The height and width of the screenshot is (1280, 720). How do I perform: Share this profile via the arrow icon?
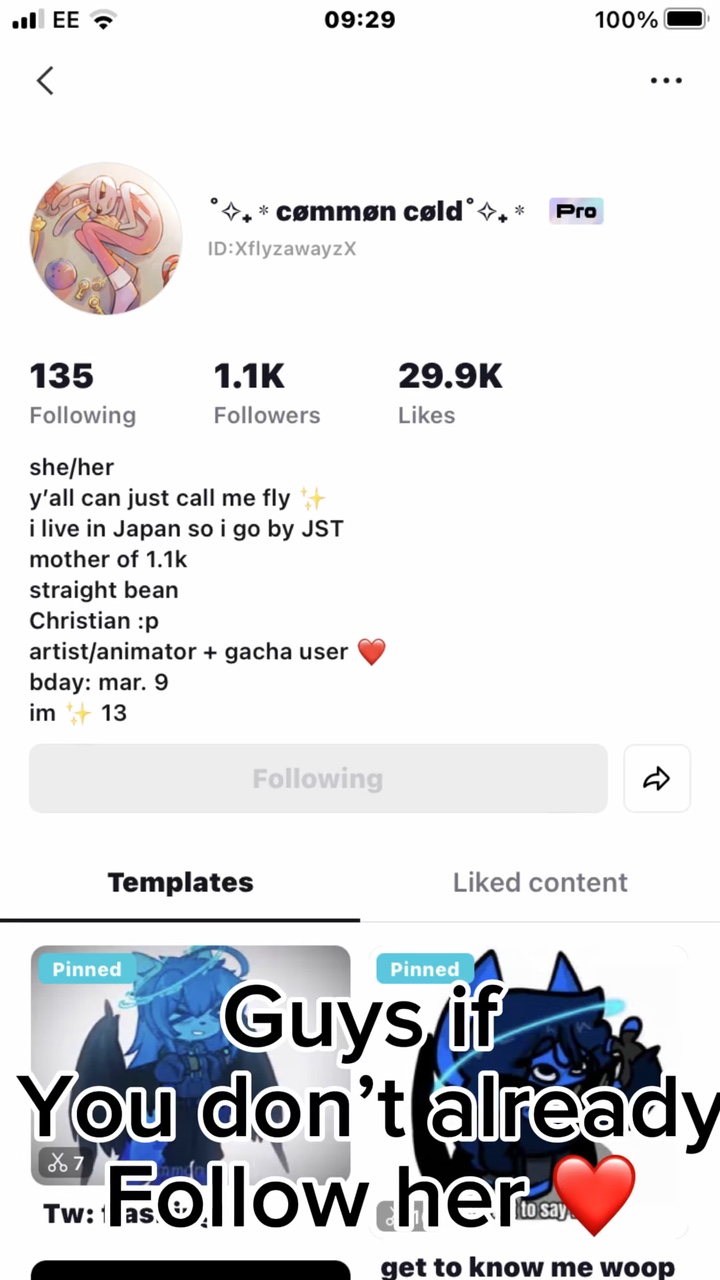(657, 779)
